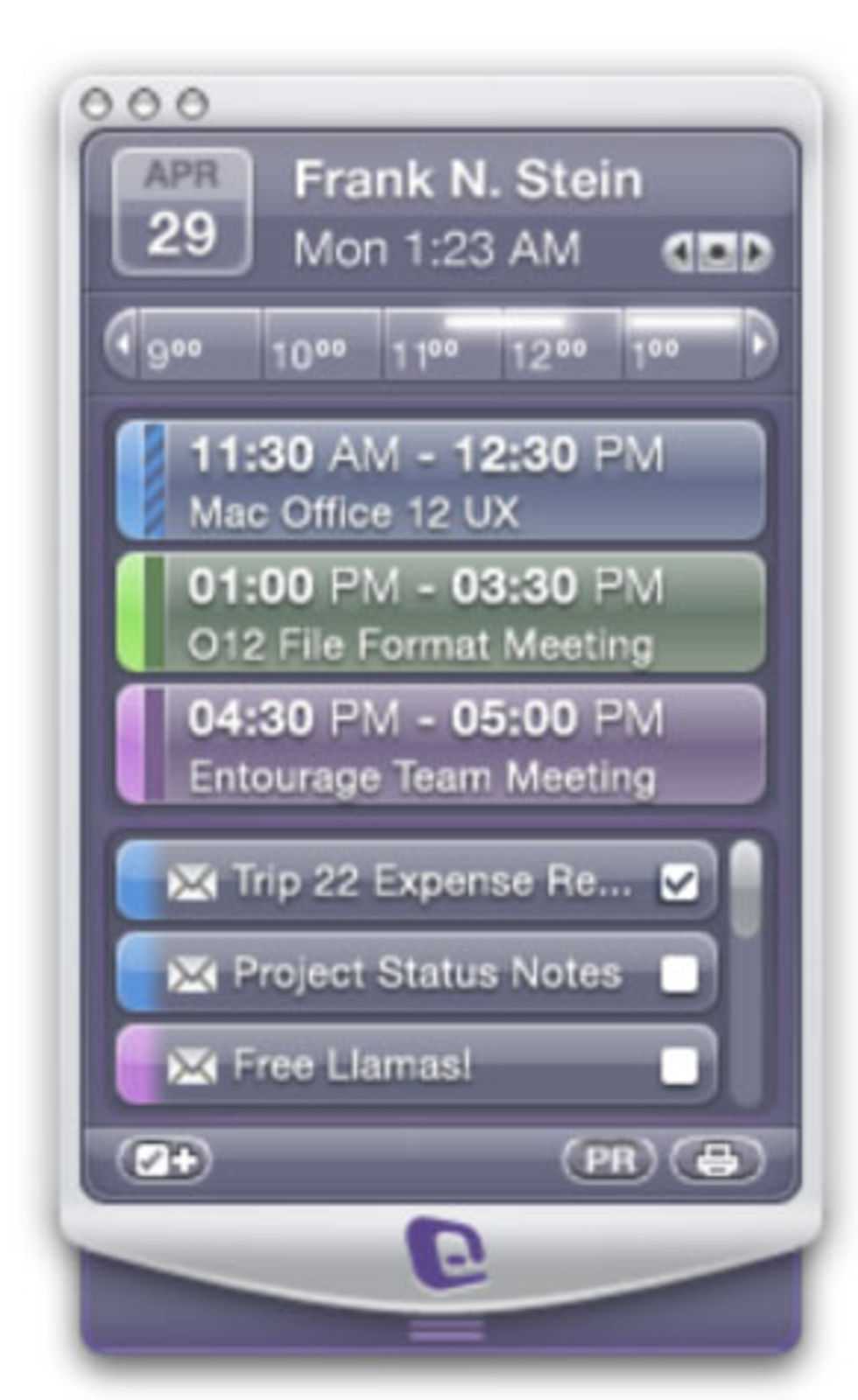Open the O12 File Format Meeting event
The height and width of the screenshot is (1400, 858).
441,612
